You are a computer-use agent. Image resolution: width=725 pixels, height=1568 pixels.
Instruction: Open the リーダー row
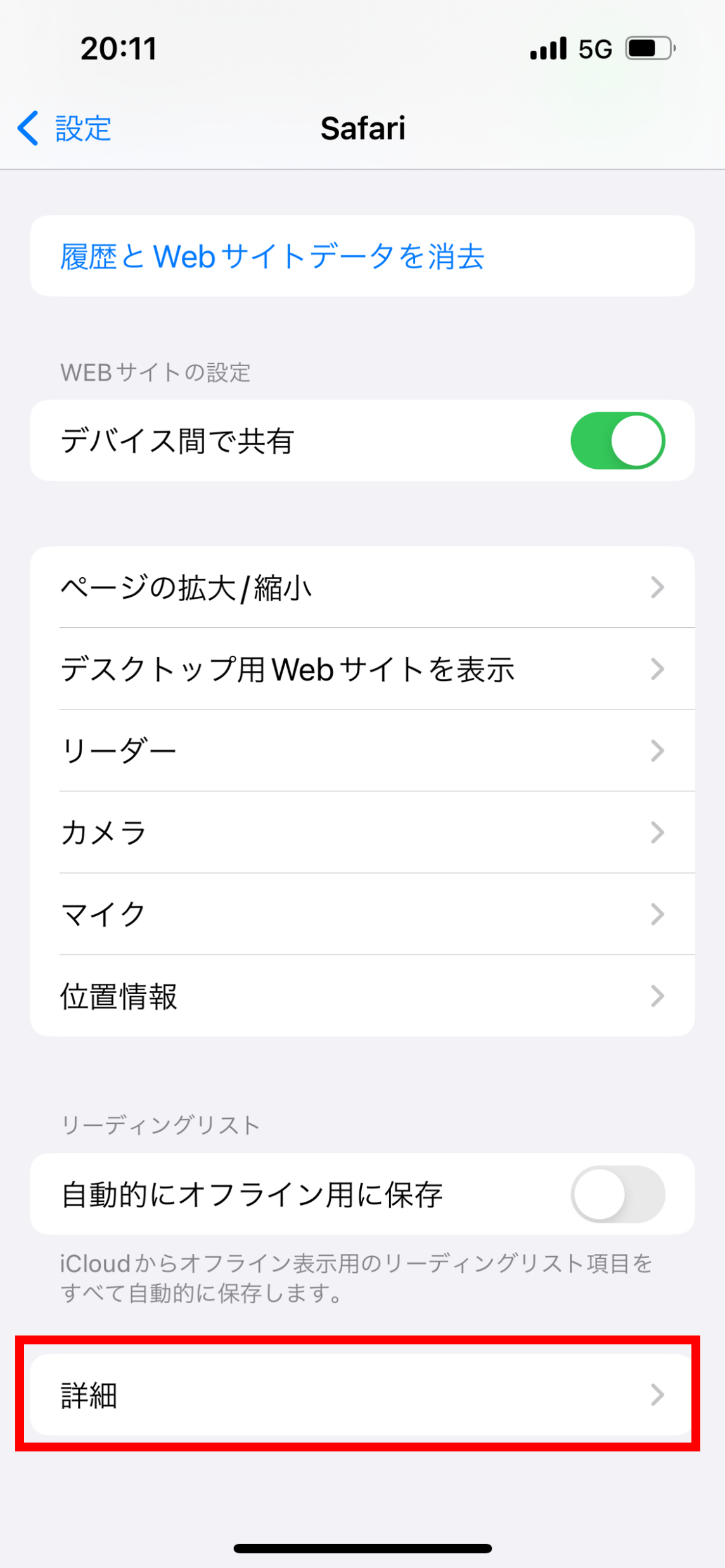coord(362,751)
